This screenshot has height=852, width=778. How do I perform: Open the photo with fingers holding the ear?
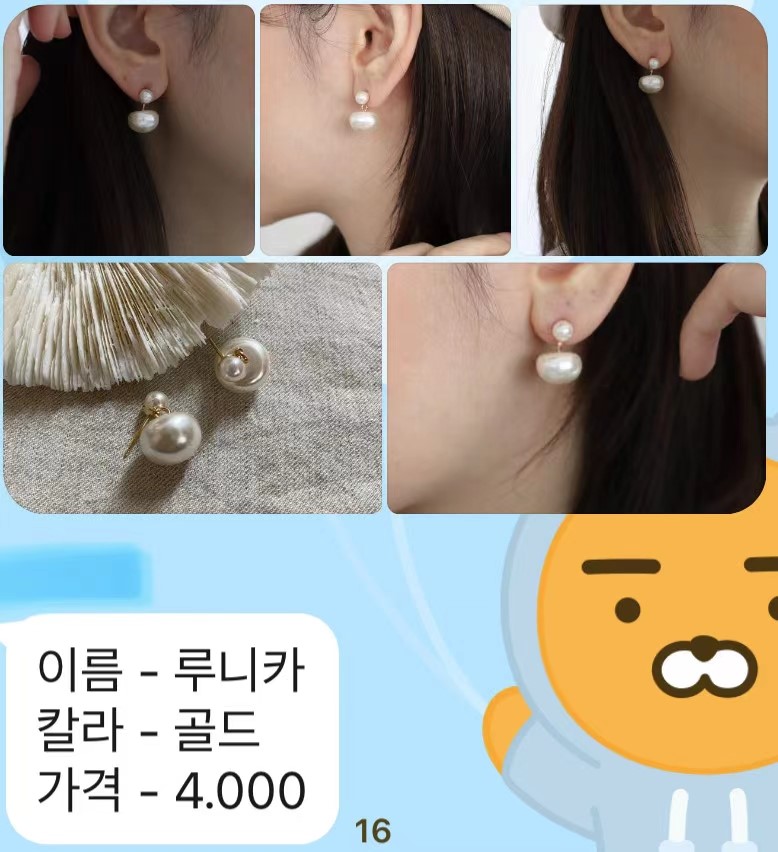click(x=576, y=388)
